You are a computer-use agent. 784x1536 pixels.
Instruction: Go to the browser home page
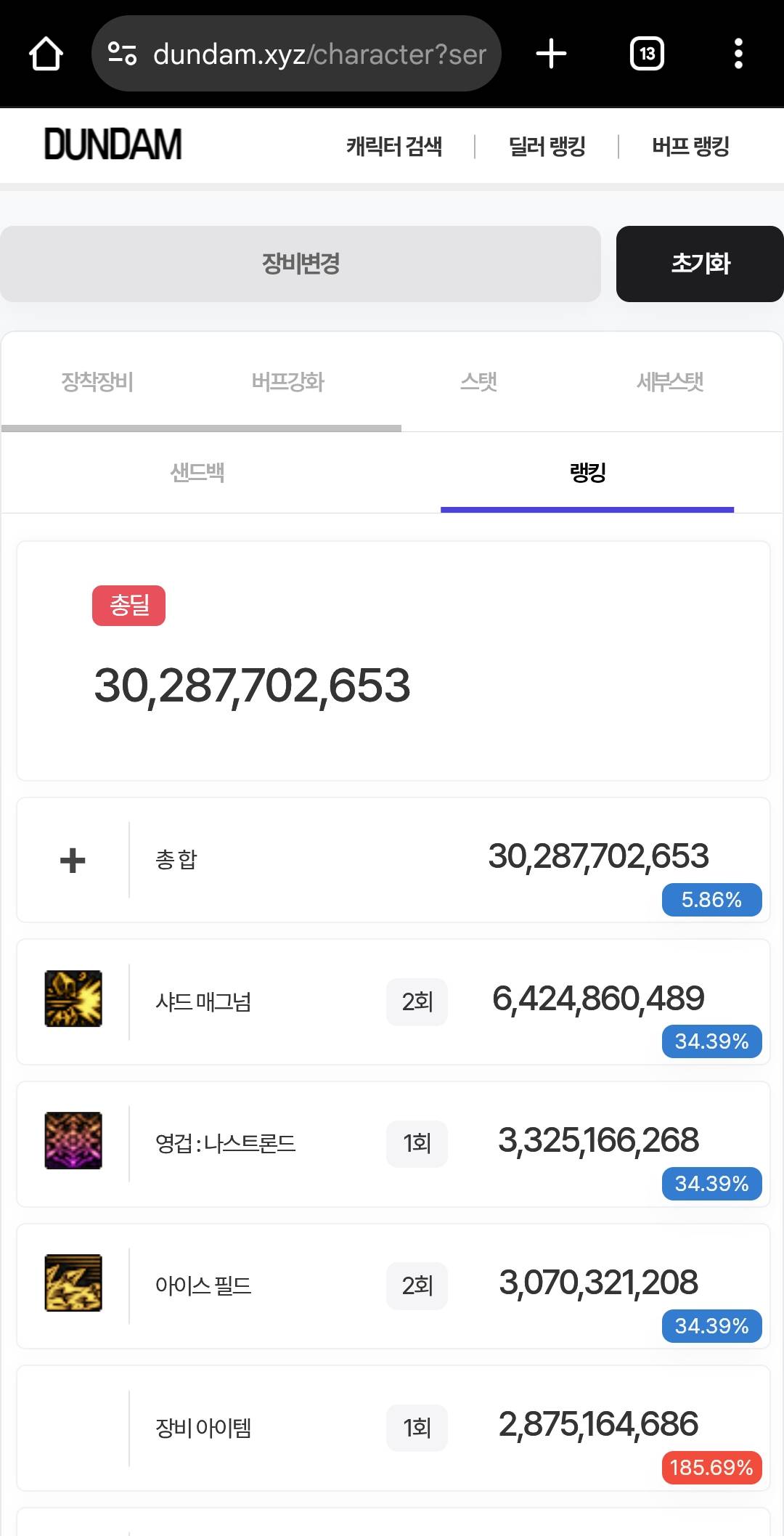coord(46,54)
